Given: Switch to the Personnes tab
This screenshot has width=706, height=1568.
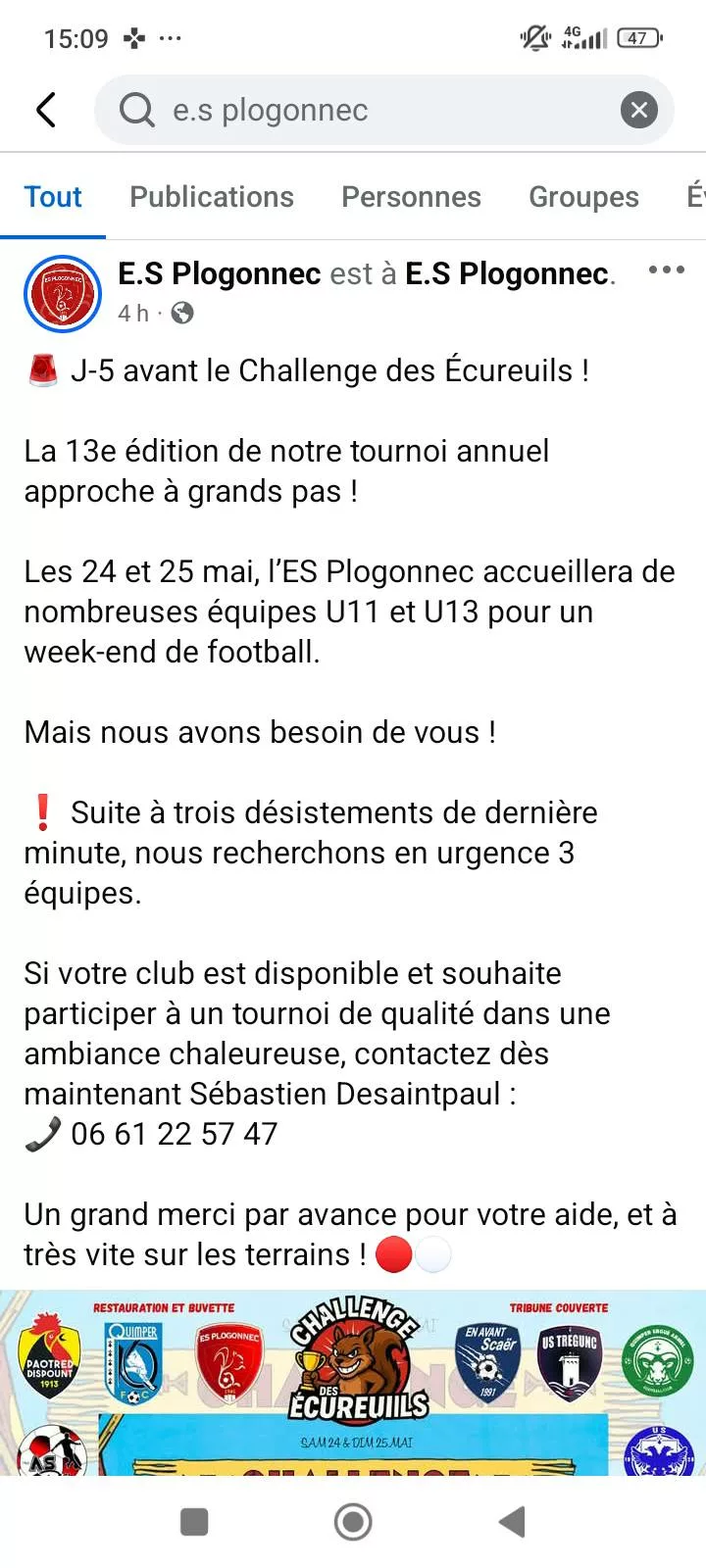Looking at the screenshot, I should point(411,197).
